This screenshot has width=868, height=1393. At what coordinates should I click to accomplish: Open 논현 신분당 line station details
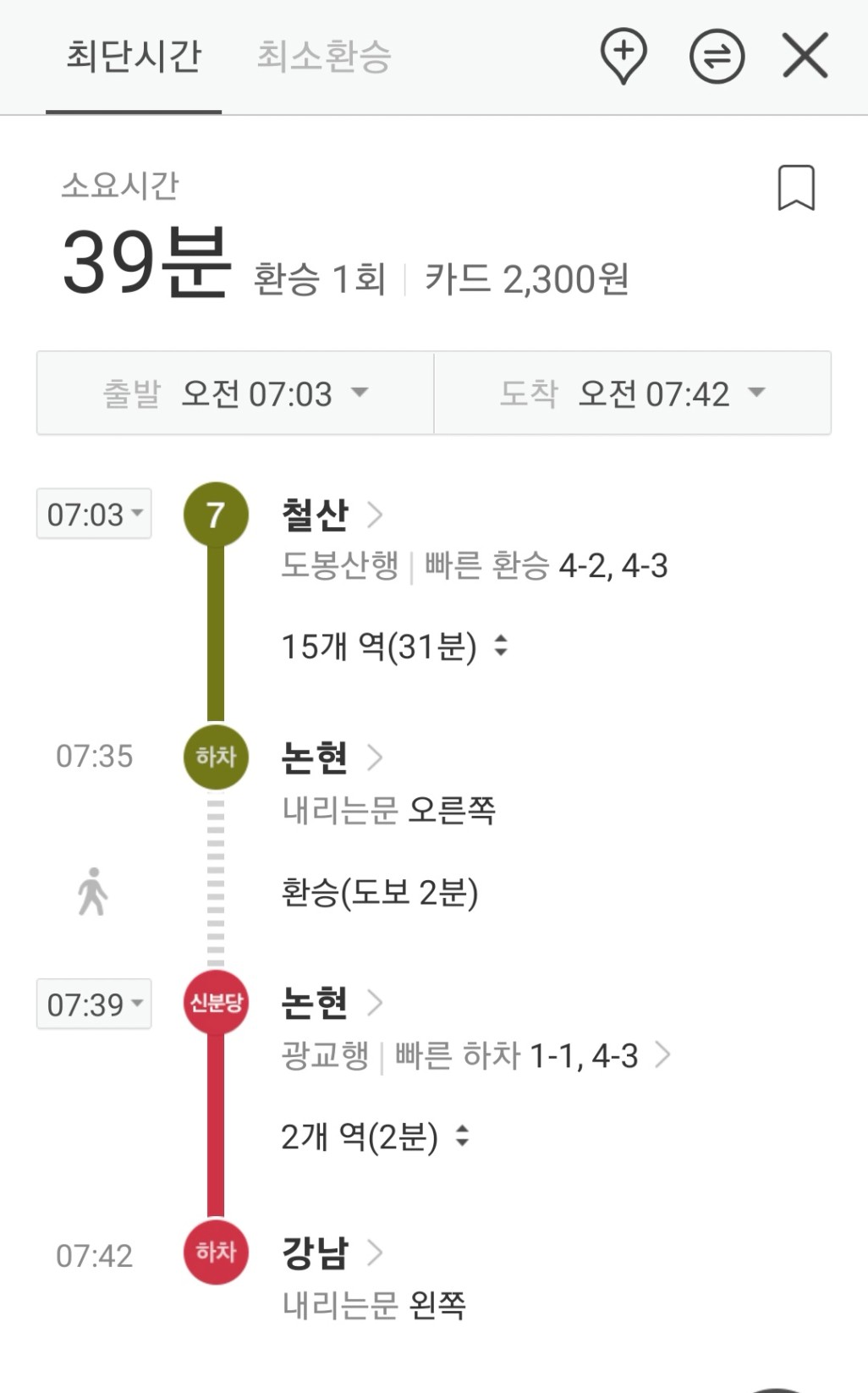(332, 1003)
